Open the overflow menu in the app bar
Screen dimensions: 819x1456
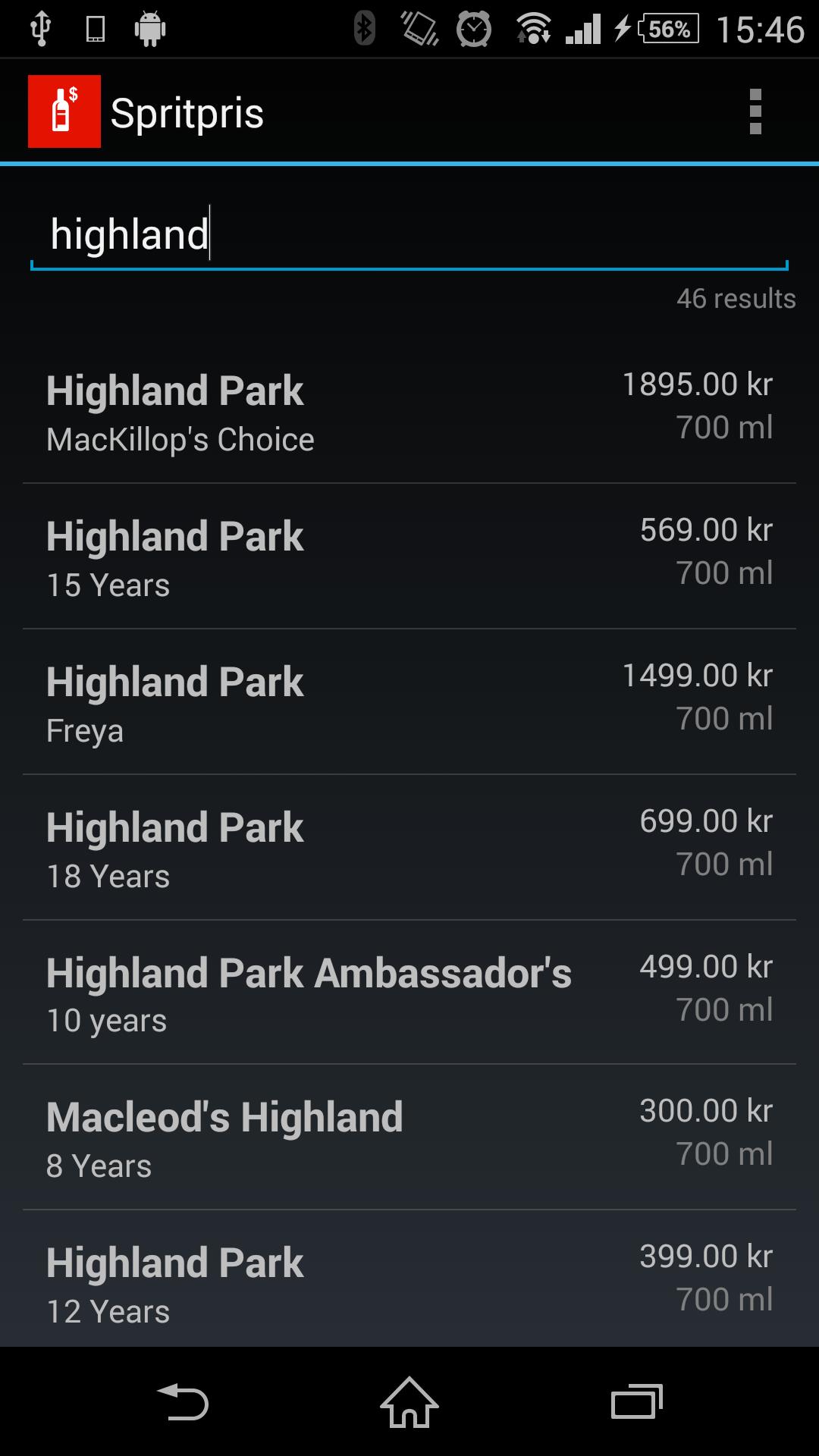755,112
